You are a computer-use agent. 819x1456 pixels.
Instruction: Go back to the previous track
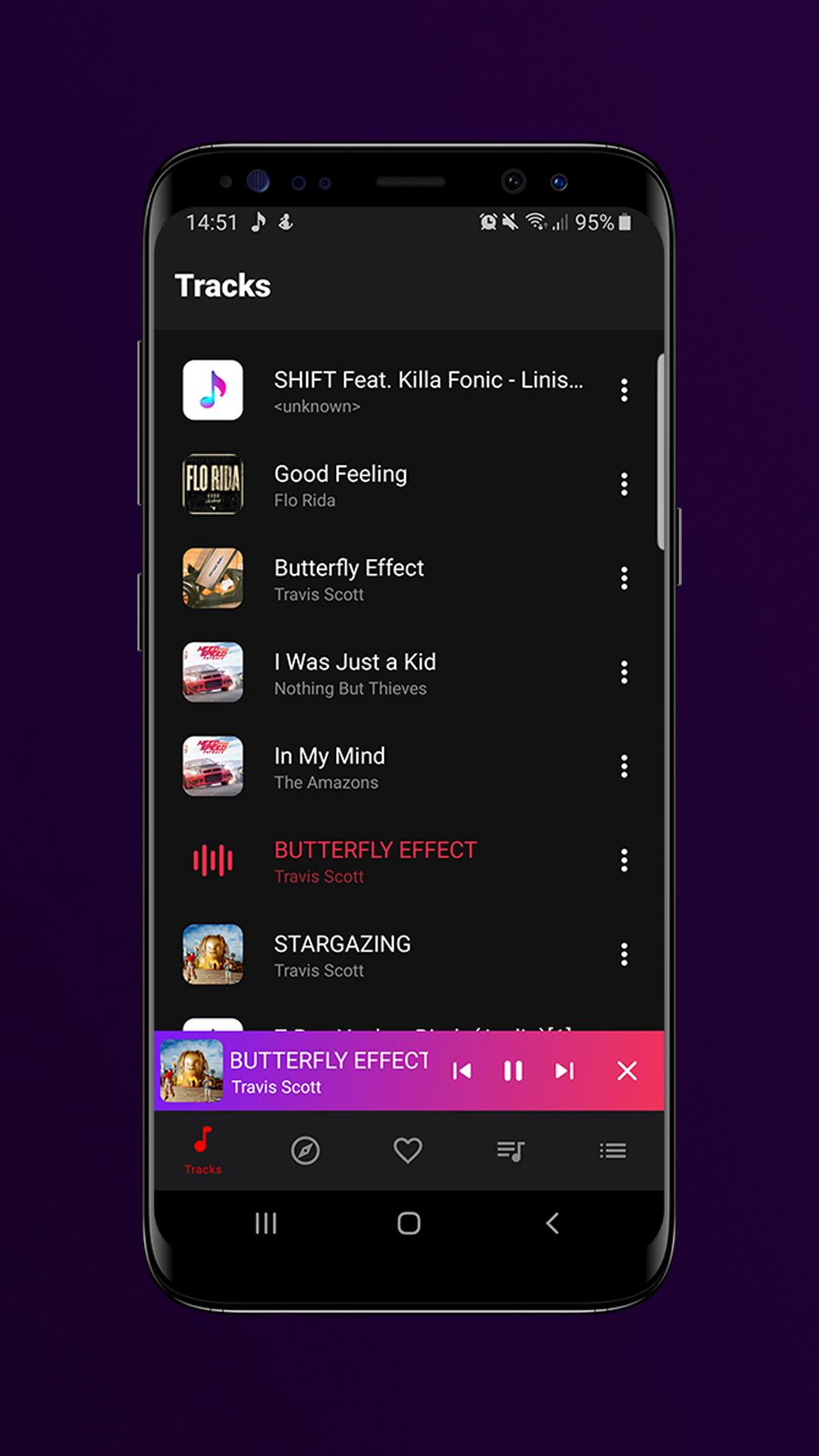point(461,1072)
